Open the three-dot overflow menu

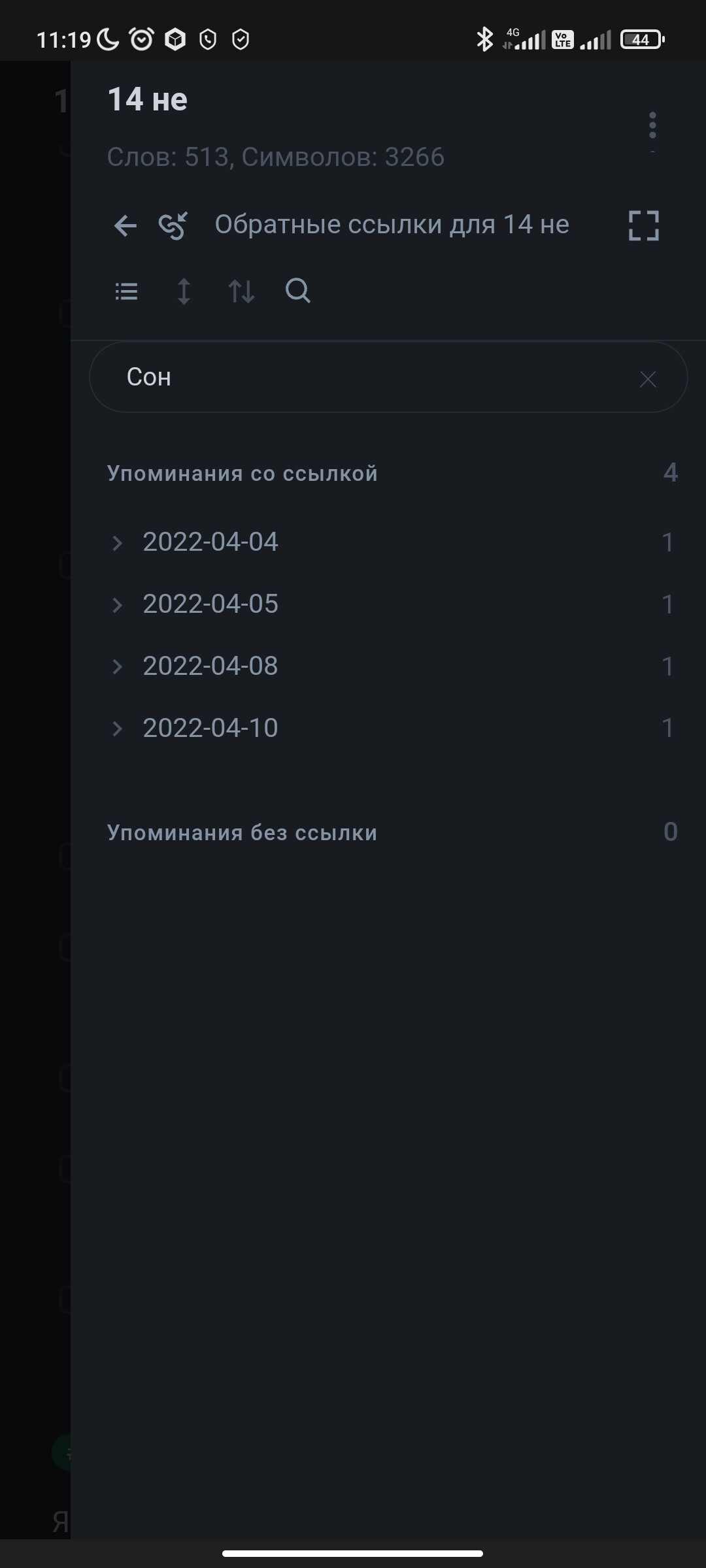652,125
